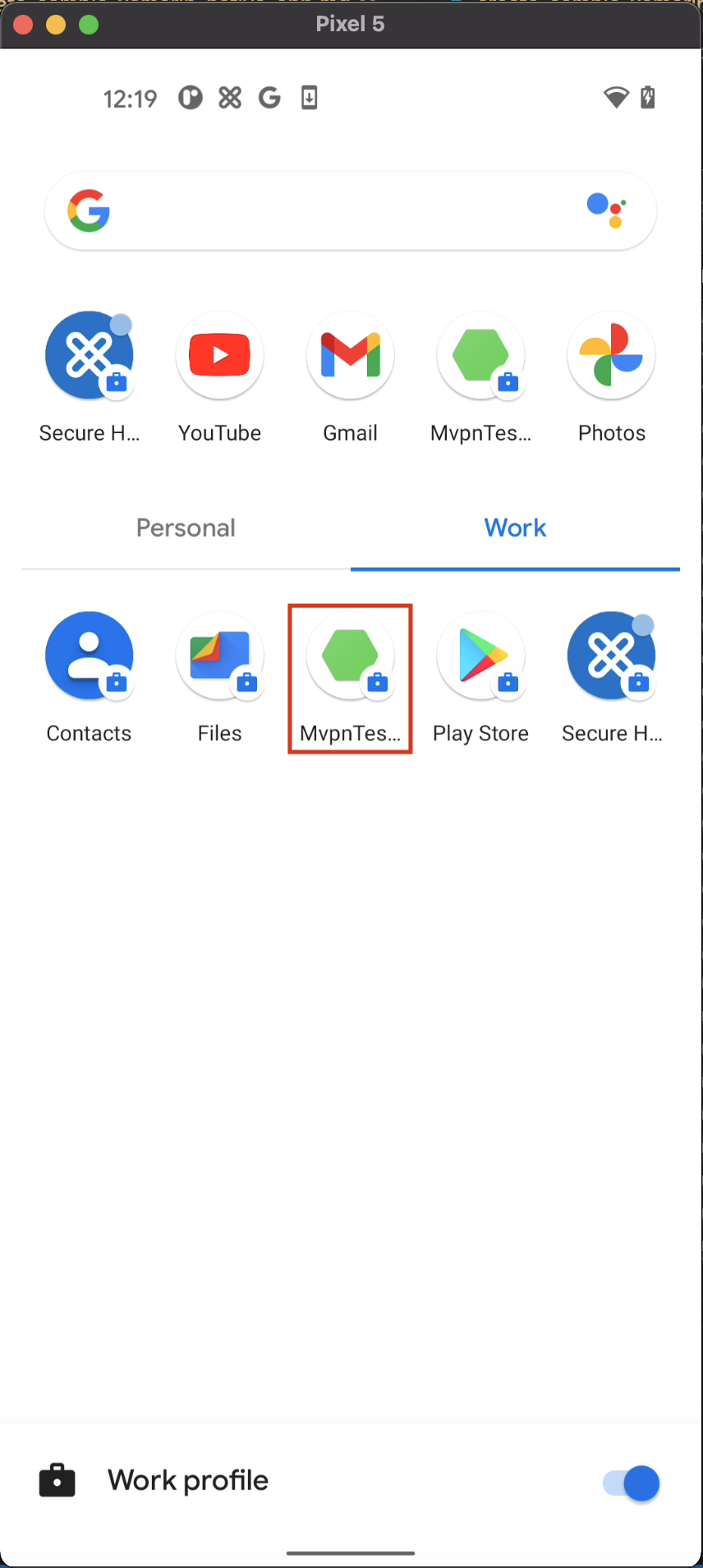Open Gmail app
The image size is (703, 1568).
click(351, 356)
